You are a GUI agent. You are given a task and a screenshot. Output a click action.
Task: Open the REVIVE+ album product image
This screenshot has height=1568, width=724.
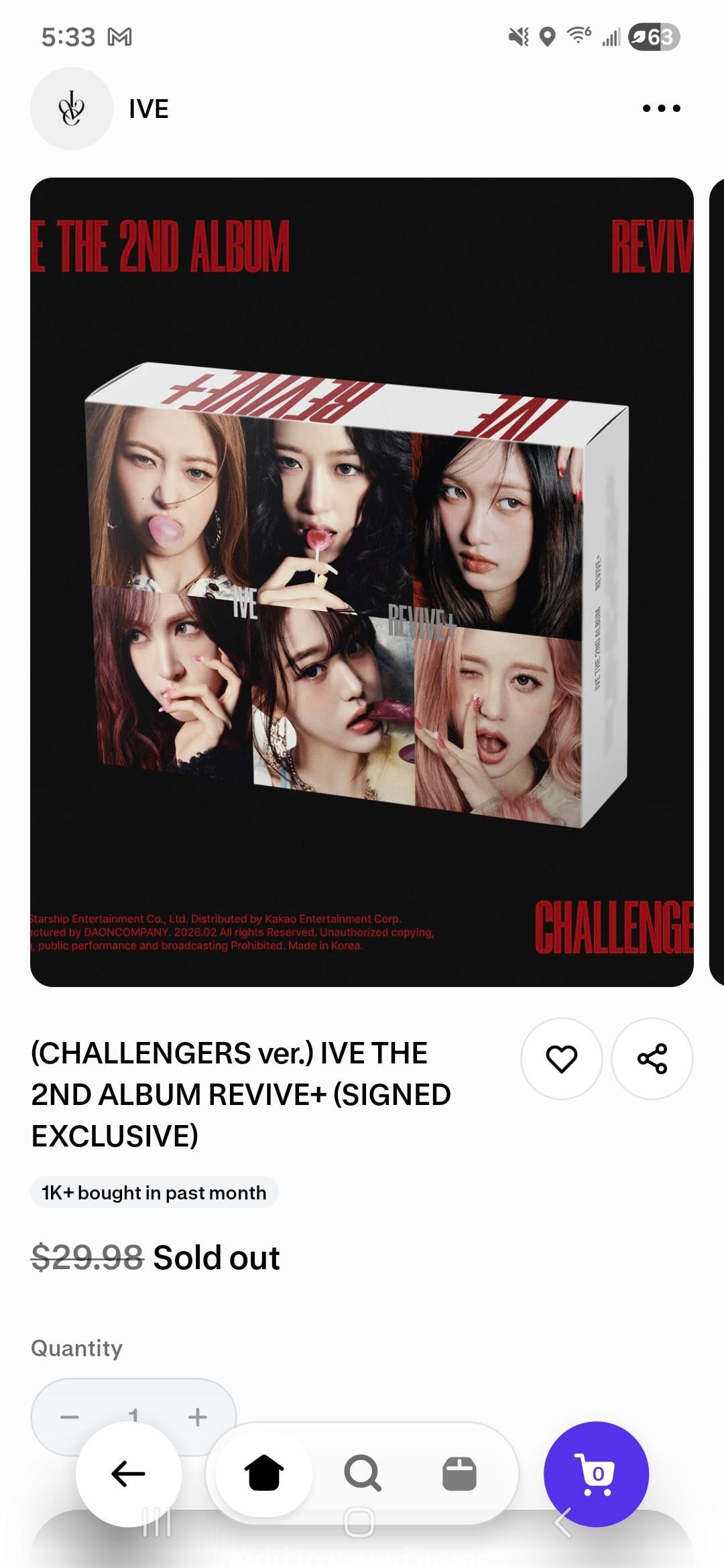coord(362,582)
